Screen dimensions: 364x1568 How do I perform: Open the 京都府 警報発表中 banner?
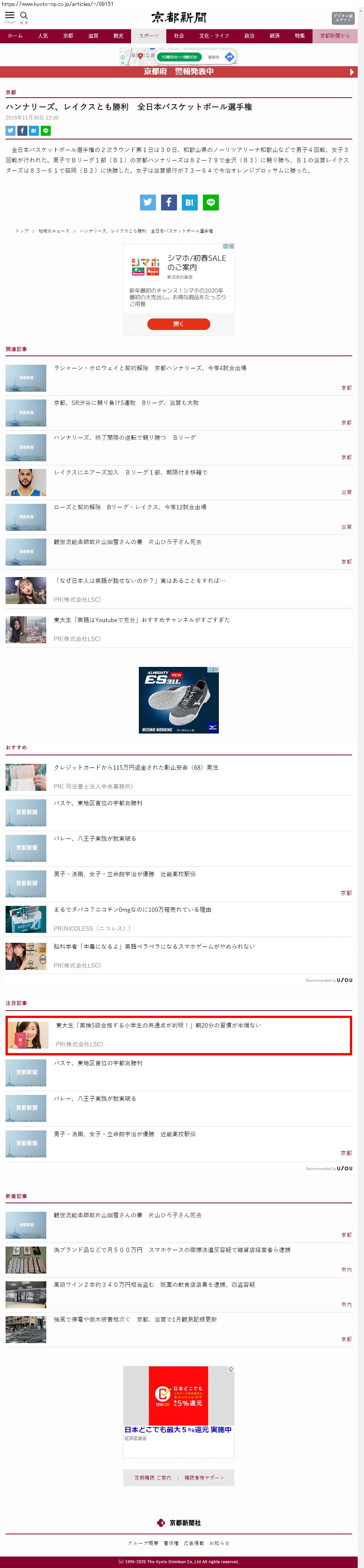178,72
